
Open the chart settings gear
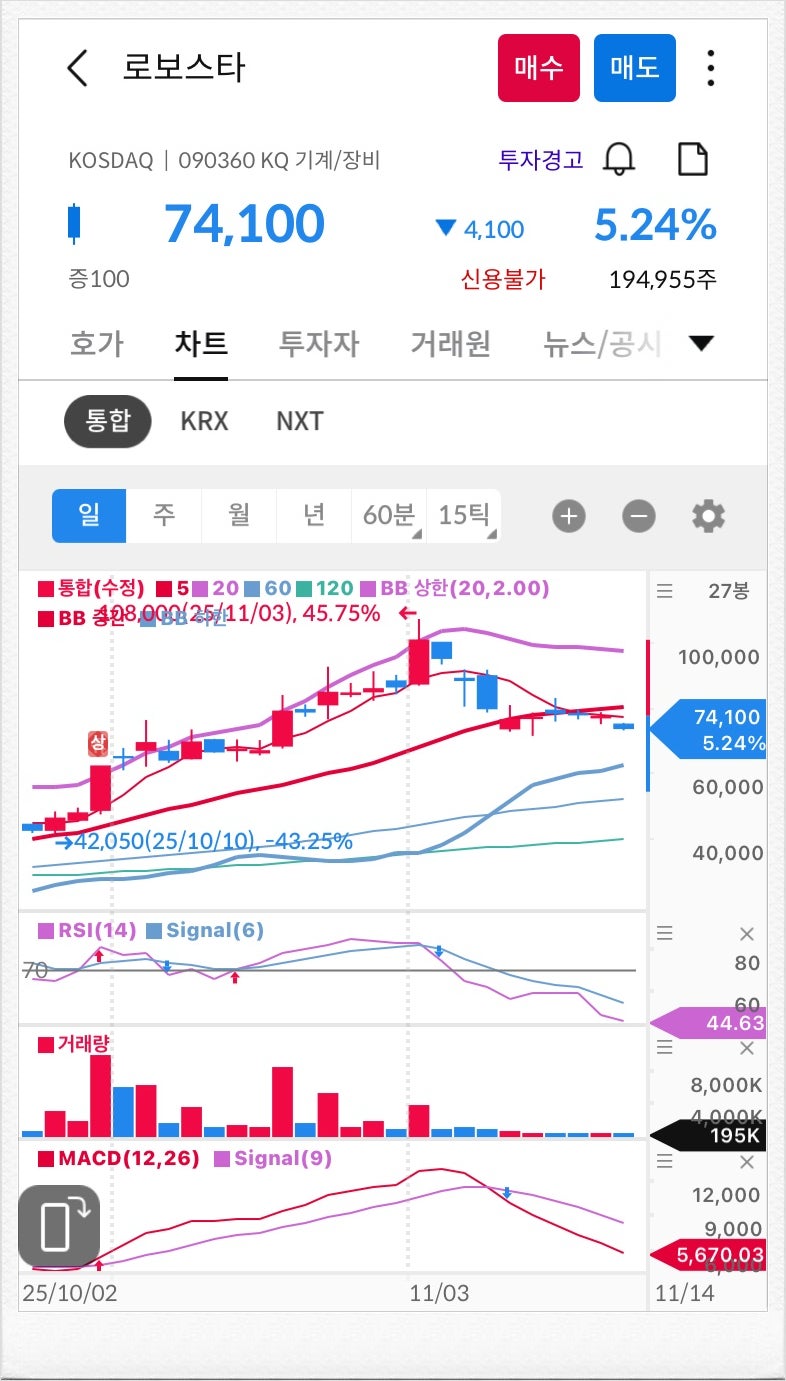click(x=708, y=516)
